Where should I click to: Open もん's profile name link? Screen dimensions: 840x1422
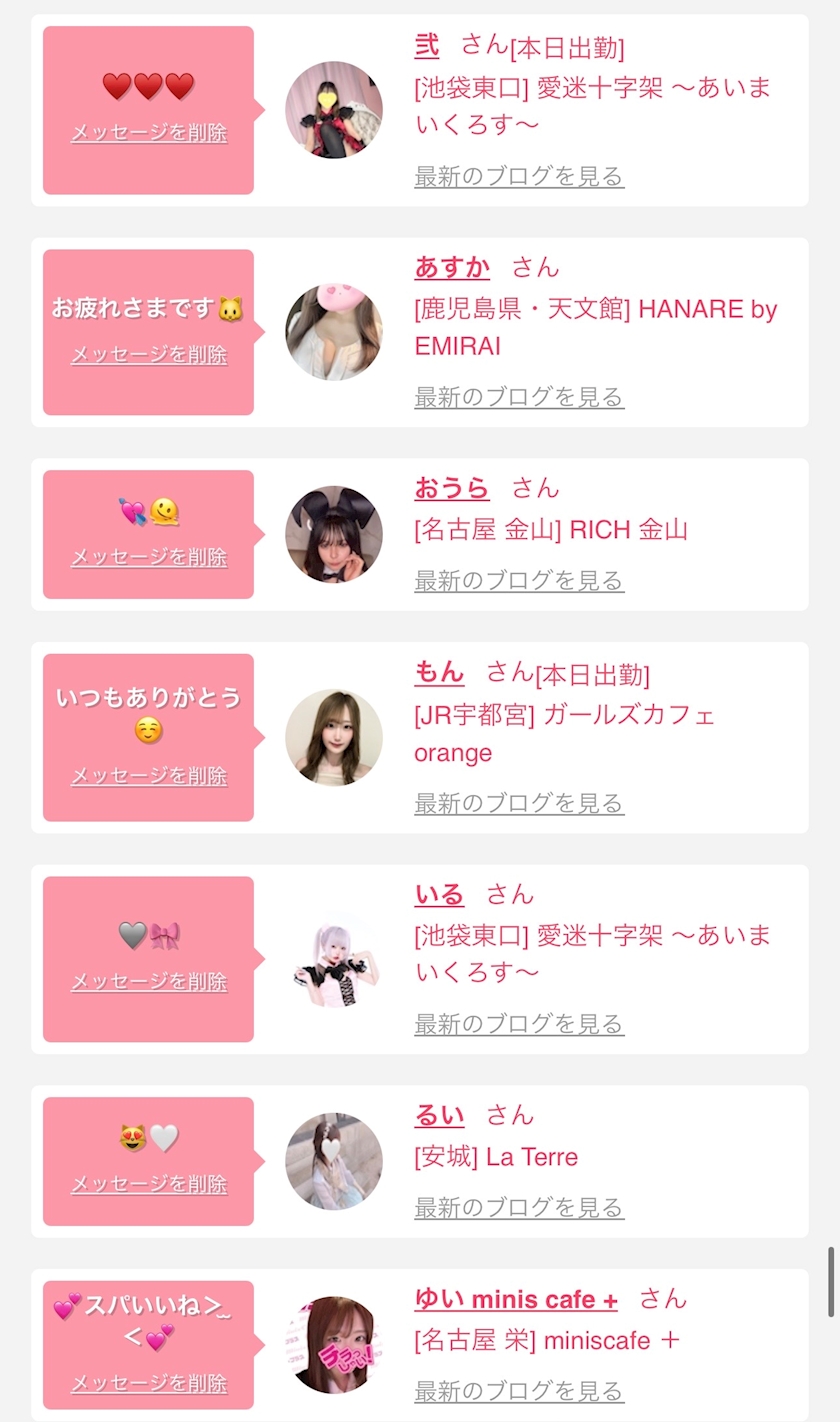439,673
